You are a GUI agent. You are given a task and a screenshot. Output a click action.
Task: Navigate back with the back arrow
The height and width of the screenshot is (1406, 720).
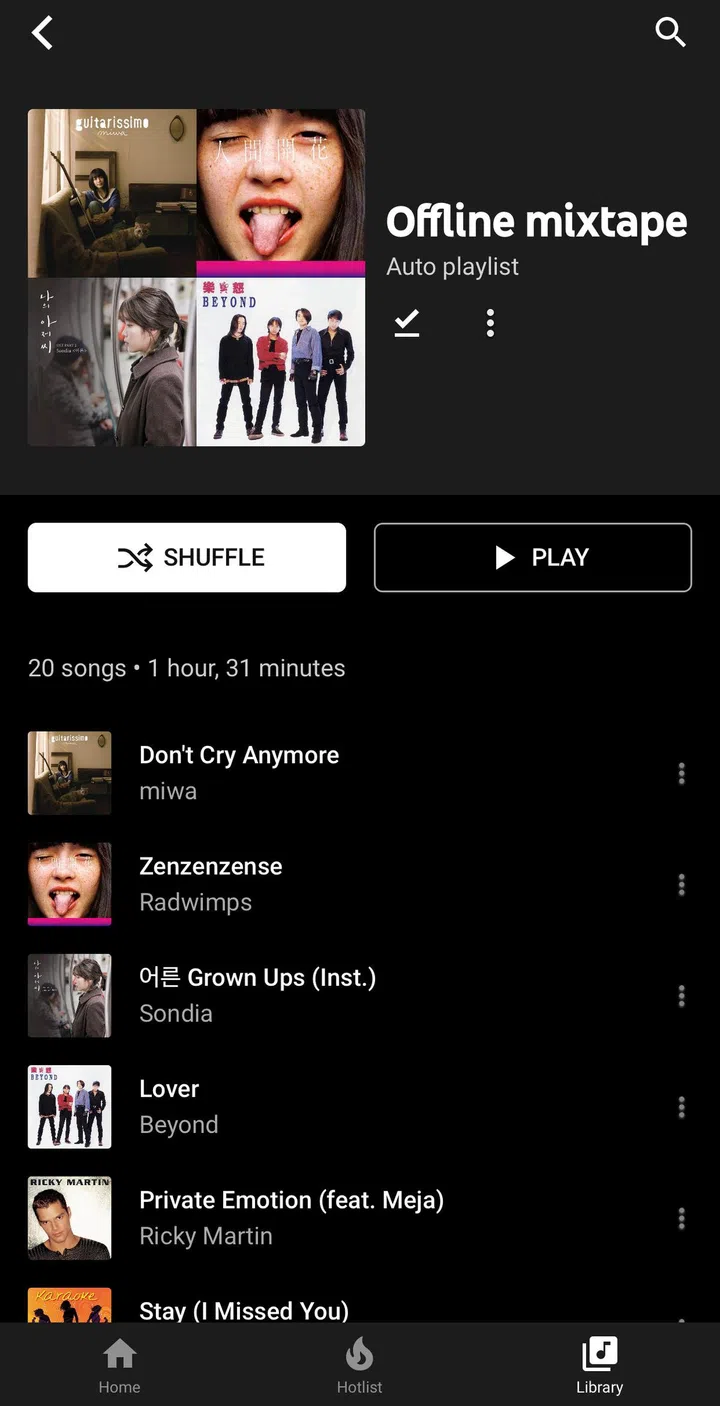coord(42,32)
